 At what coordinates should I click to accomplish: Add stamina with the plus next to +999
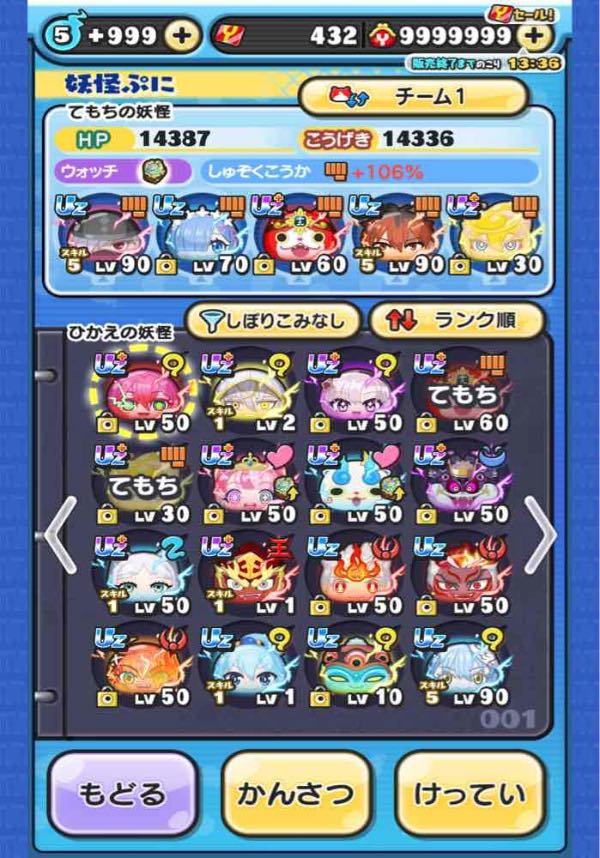click(x=181, y=36)
